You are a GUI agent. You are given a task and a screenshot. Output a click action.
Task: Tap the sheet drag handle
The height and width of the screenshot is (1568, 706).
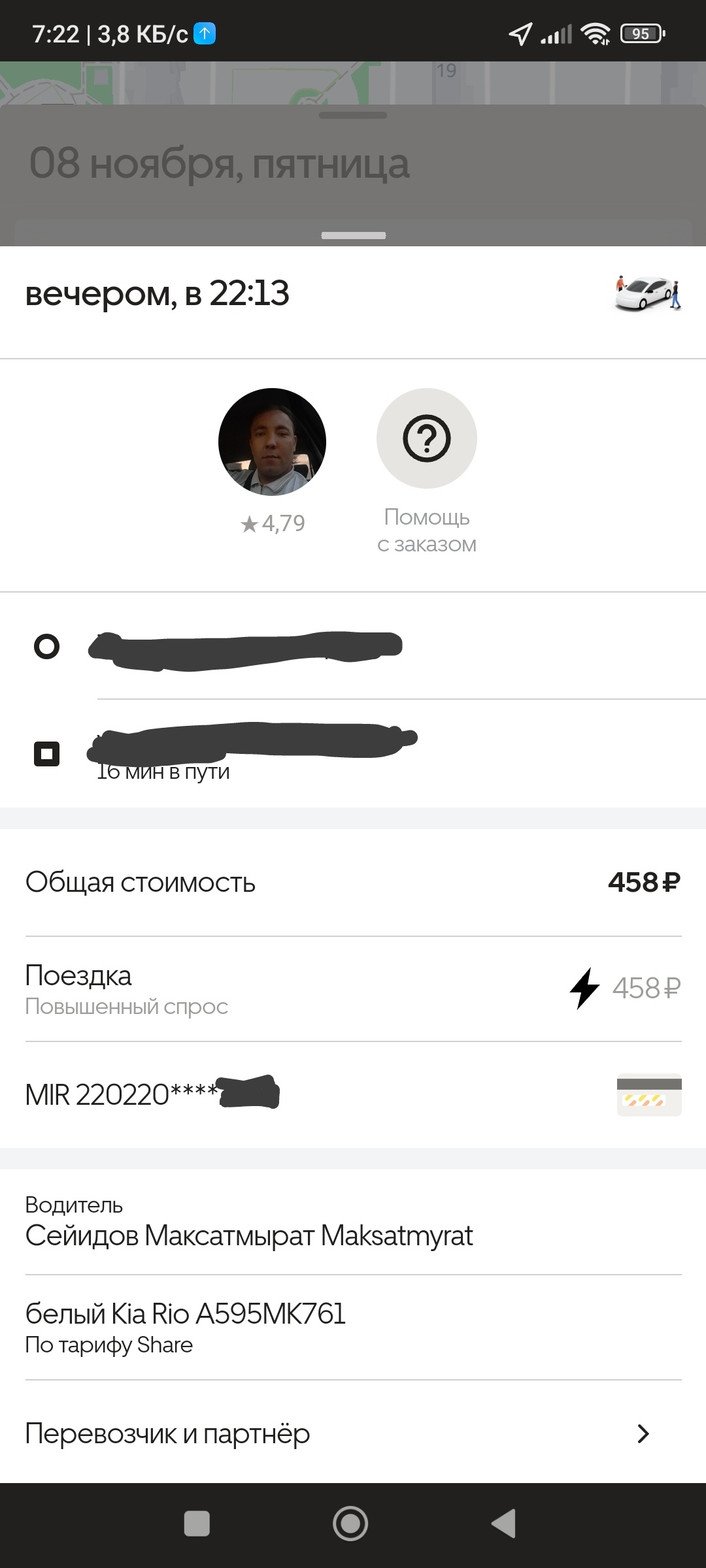354,235
